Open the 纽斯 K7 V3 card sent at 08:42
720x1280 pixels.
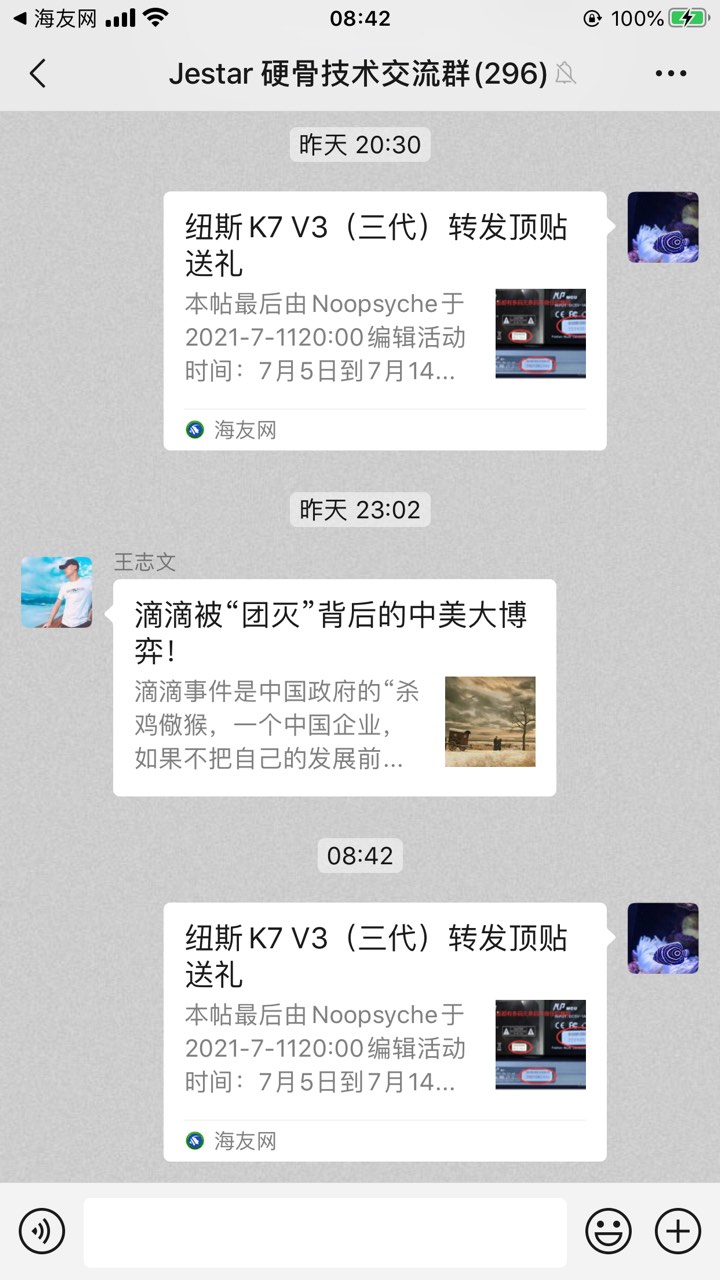[385, 1031]
